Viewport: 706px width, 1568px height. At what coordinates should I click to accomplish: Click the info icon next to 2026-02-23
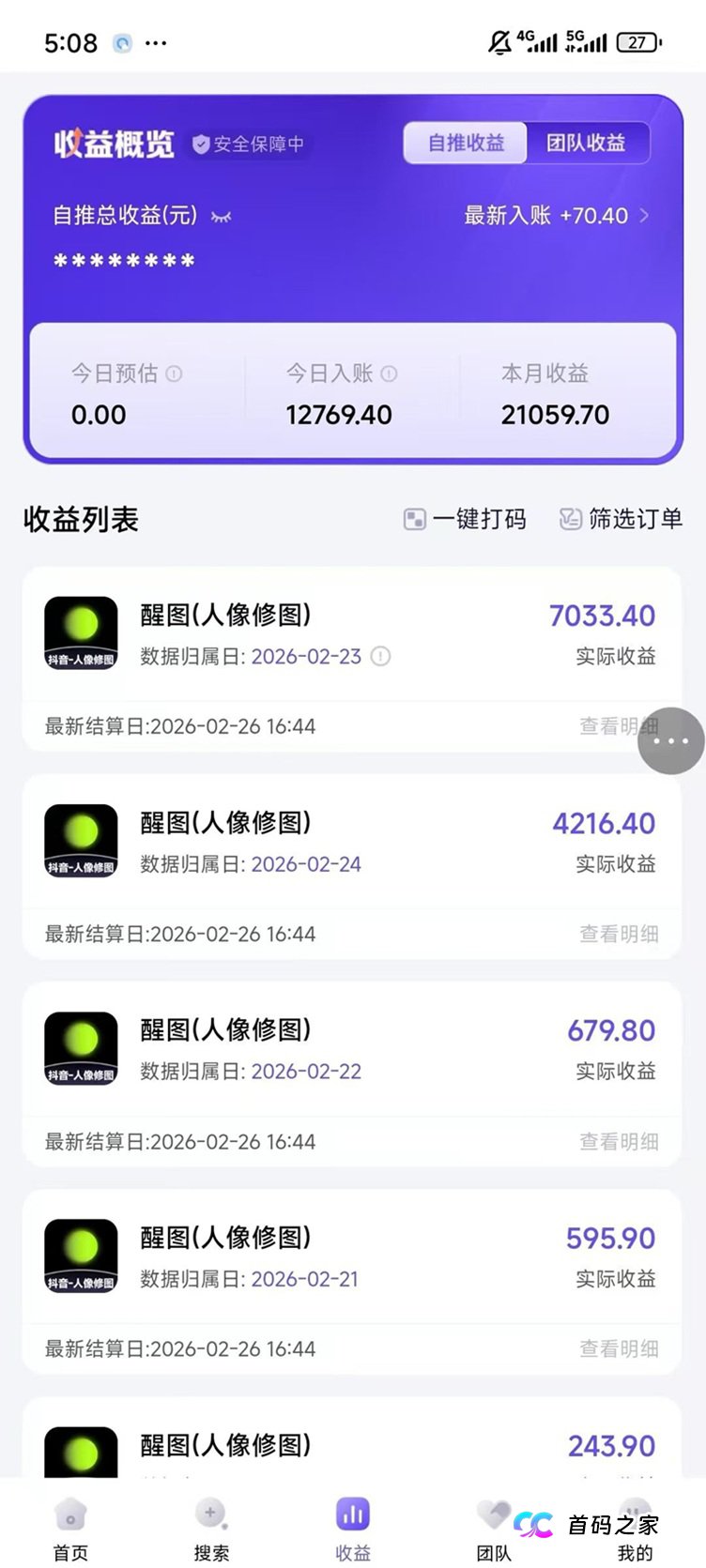pos(381,657)
